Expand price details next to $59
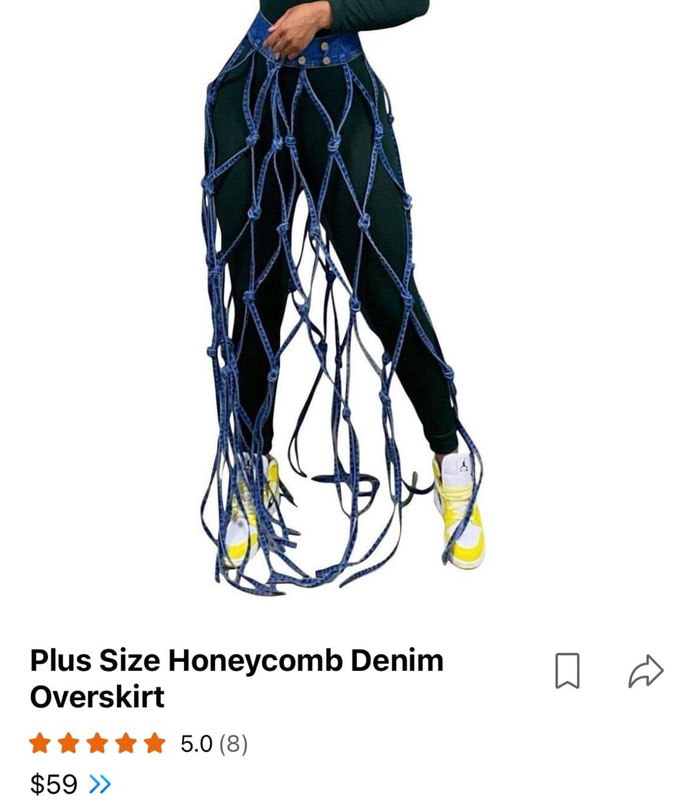 (100, 783)
